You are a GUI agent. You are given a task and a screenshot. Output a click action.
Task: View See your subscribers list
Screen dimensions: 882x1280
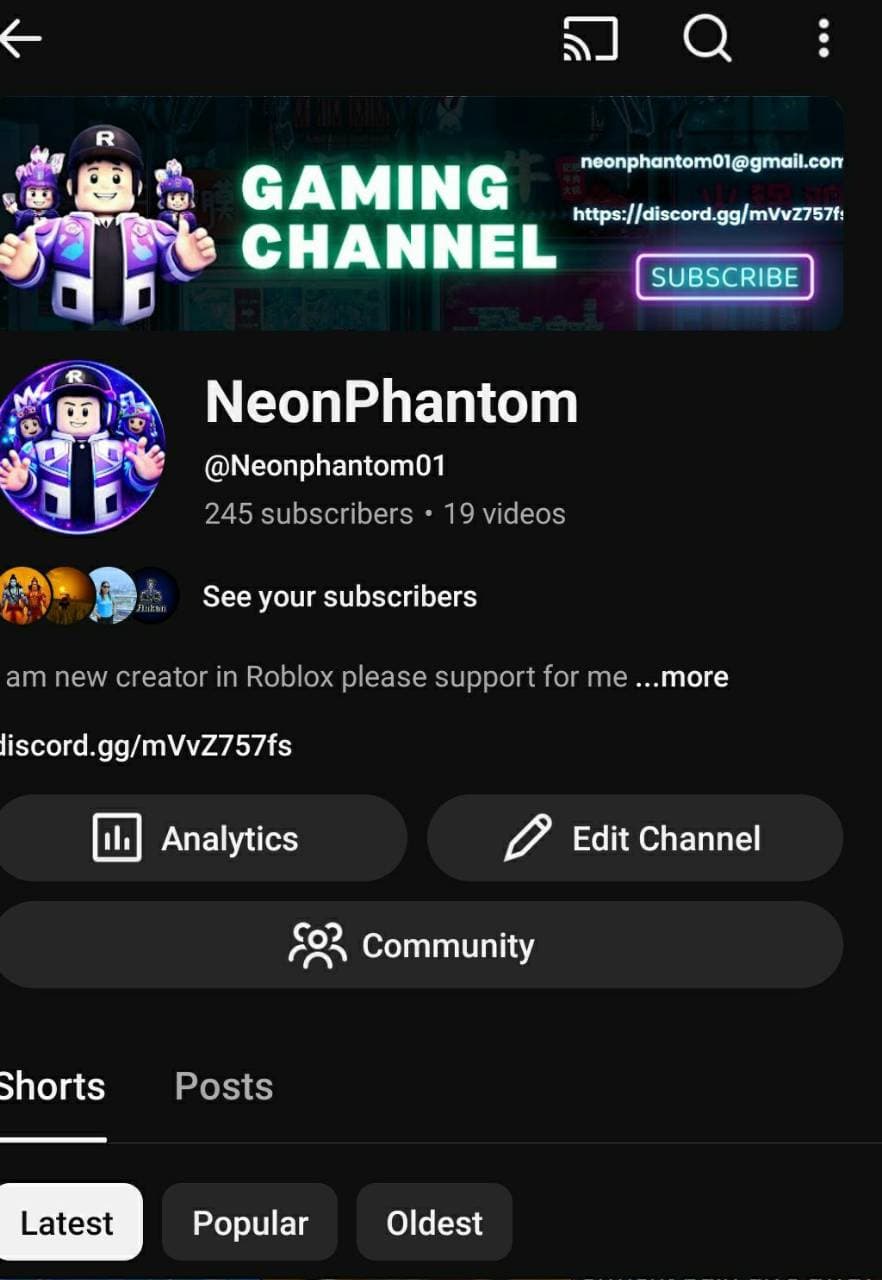click(339, 597)
